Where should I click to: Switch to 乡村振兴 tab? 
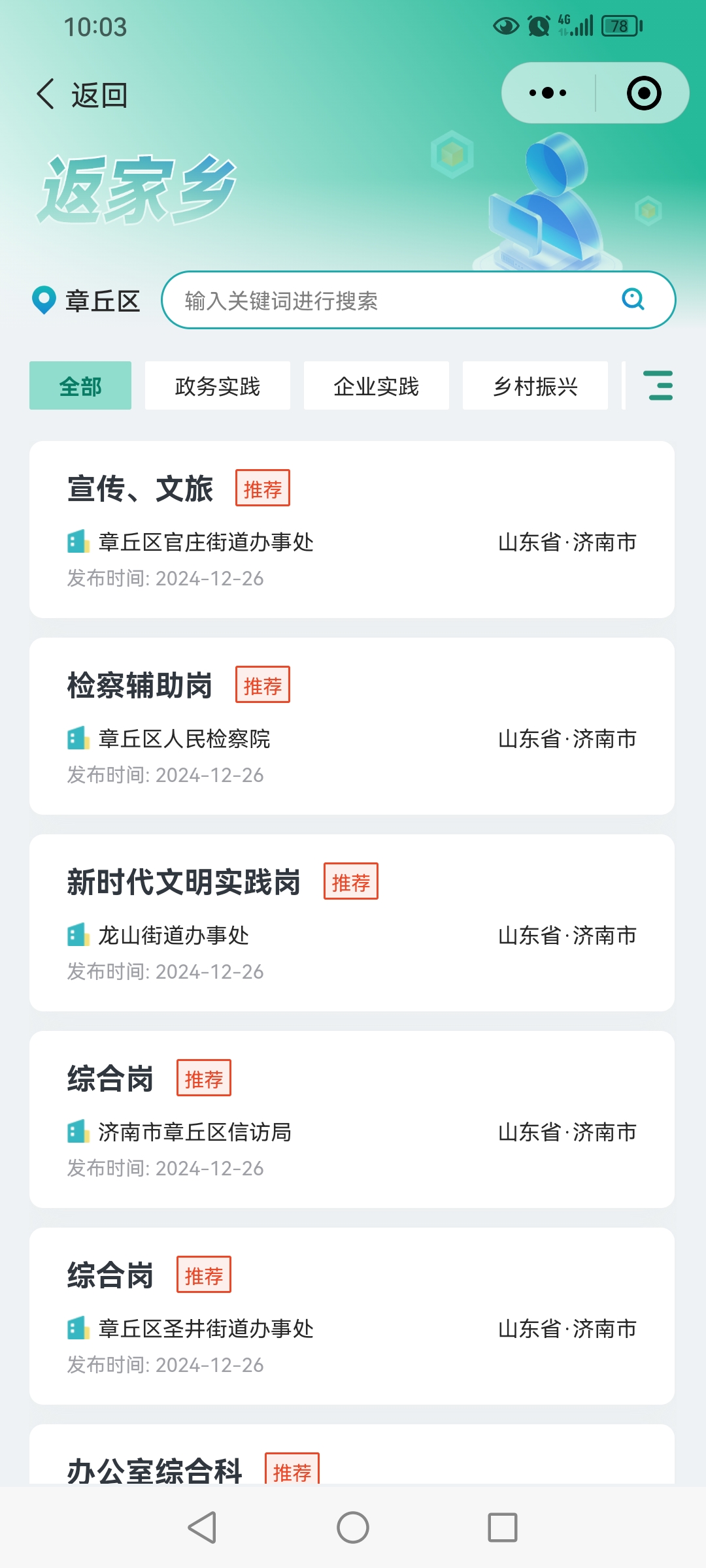[x=535, y=385]
